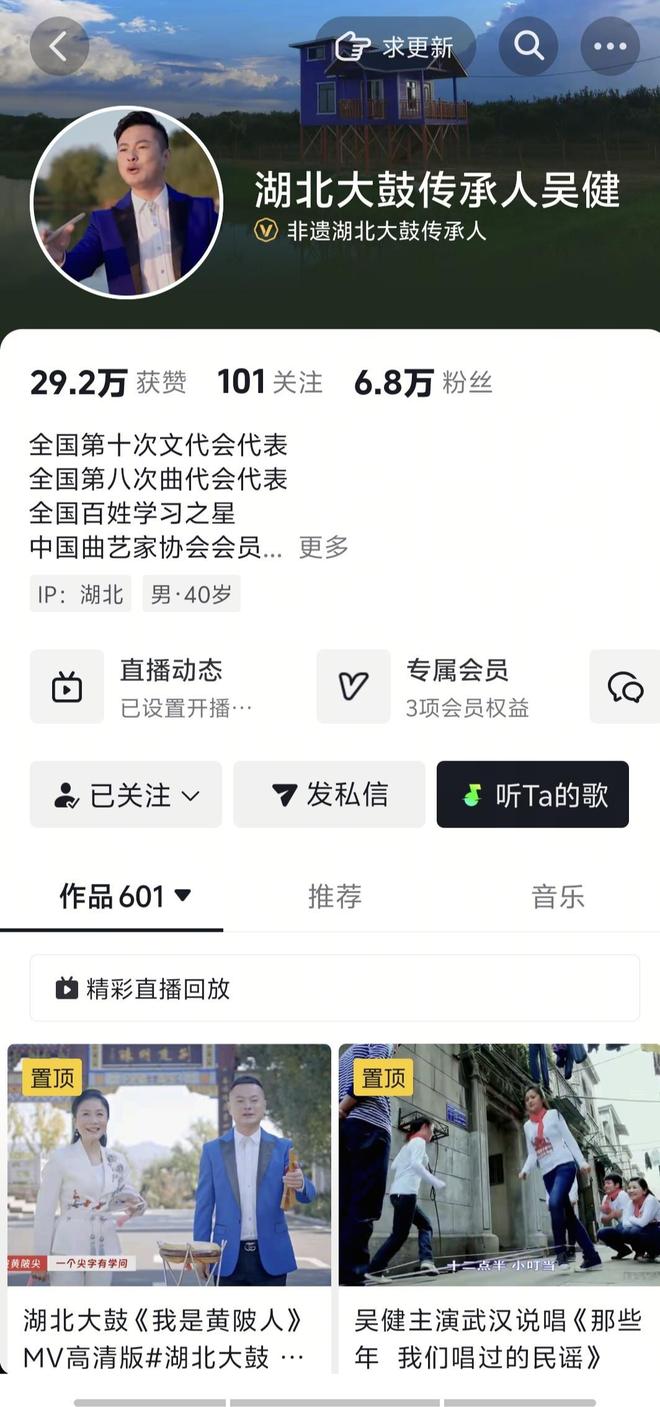View the 6.8万 粉丝 followers list
The width and height of the screenshot is (660, 1407).
423,382
